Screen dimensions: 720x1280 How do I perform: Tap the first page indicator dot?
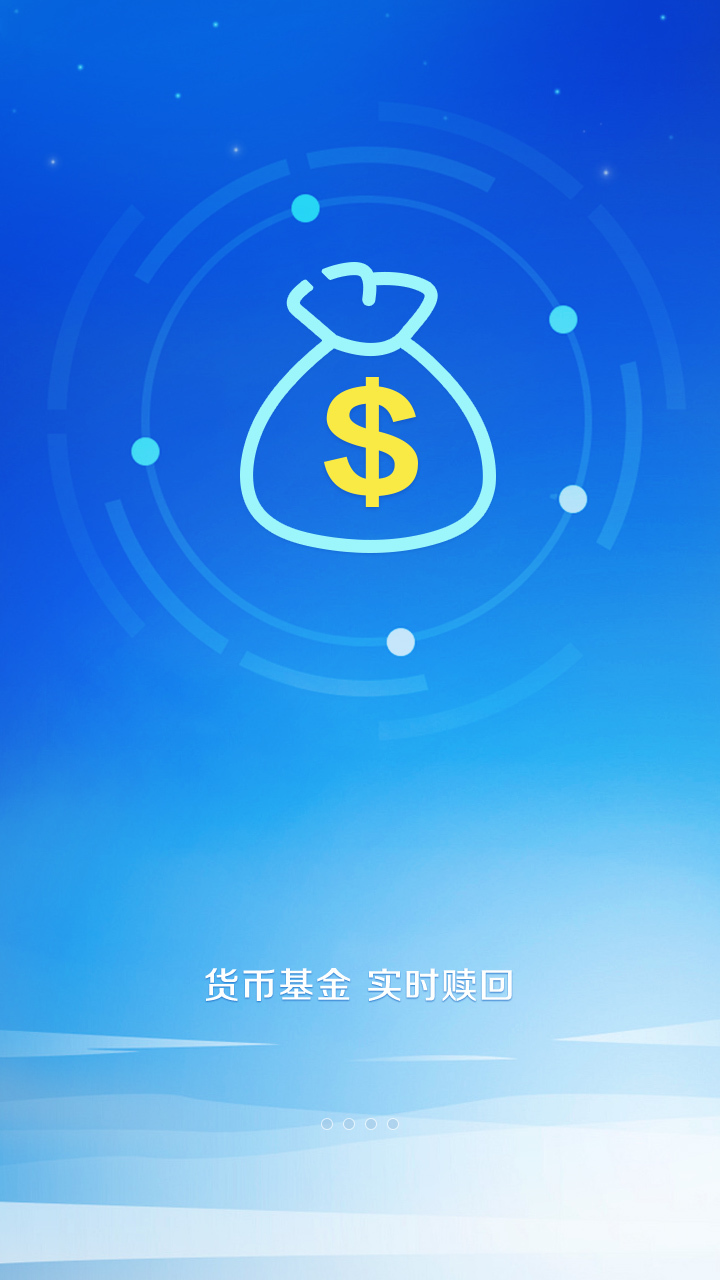tap(327, 1124)
